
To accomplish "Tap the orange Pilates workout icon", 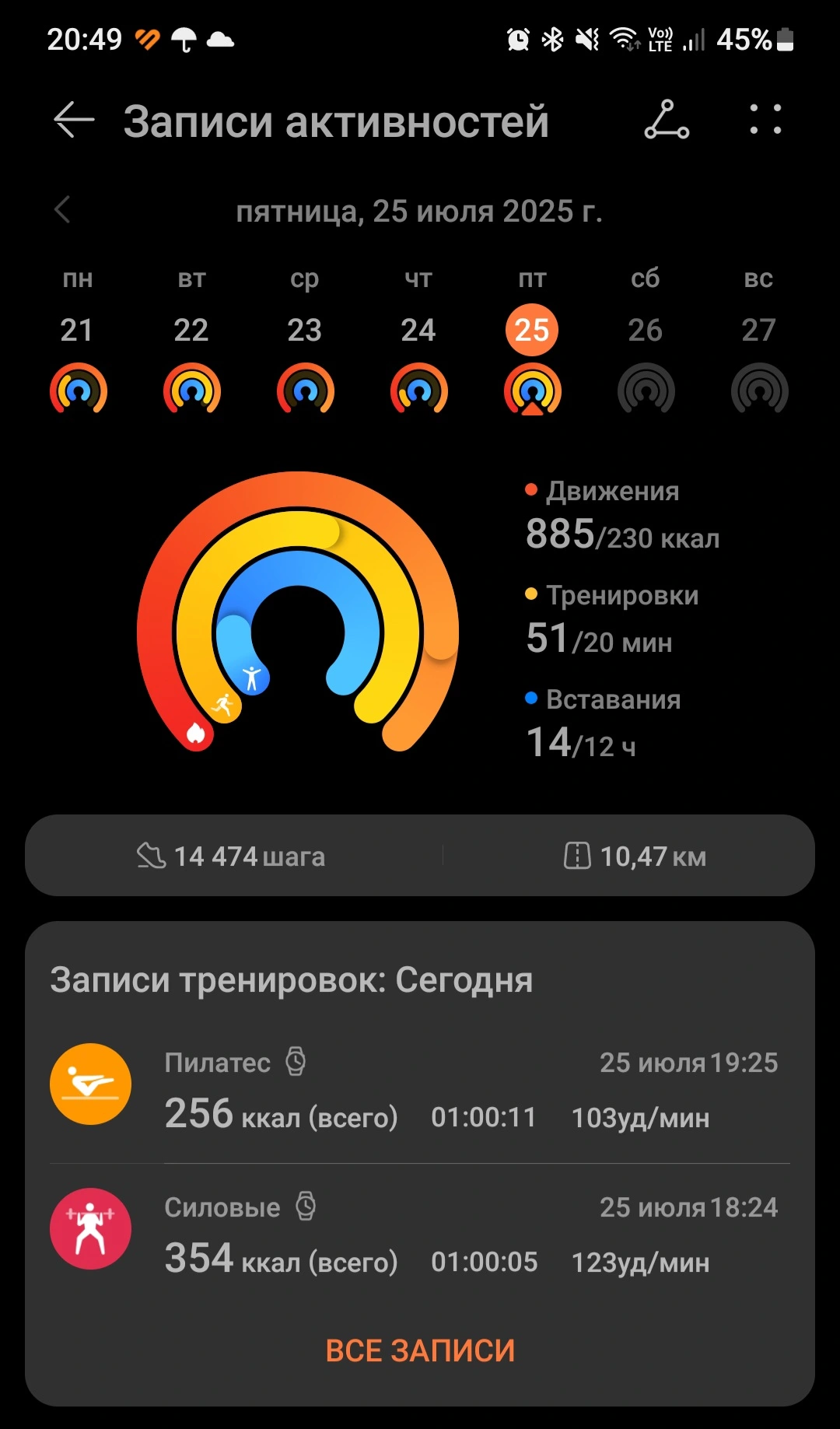I will coord(90,1084).
